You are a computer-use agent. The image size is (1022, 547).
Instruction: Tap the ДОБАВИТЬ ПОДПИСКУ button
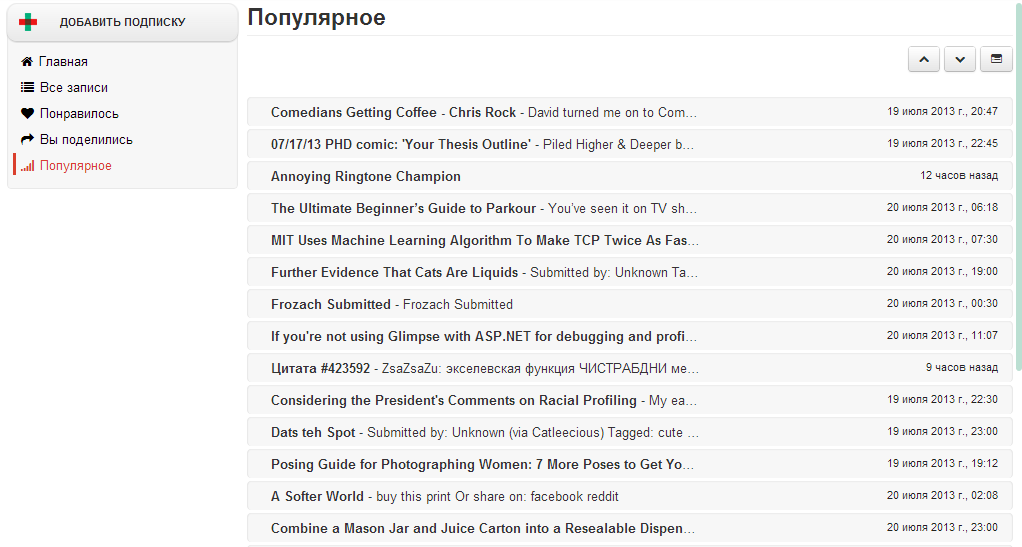pyautogui.click(x=122, y=22)
